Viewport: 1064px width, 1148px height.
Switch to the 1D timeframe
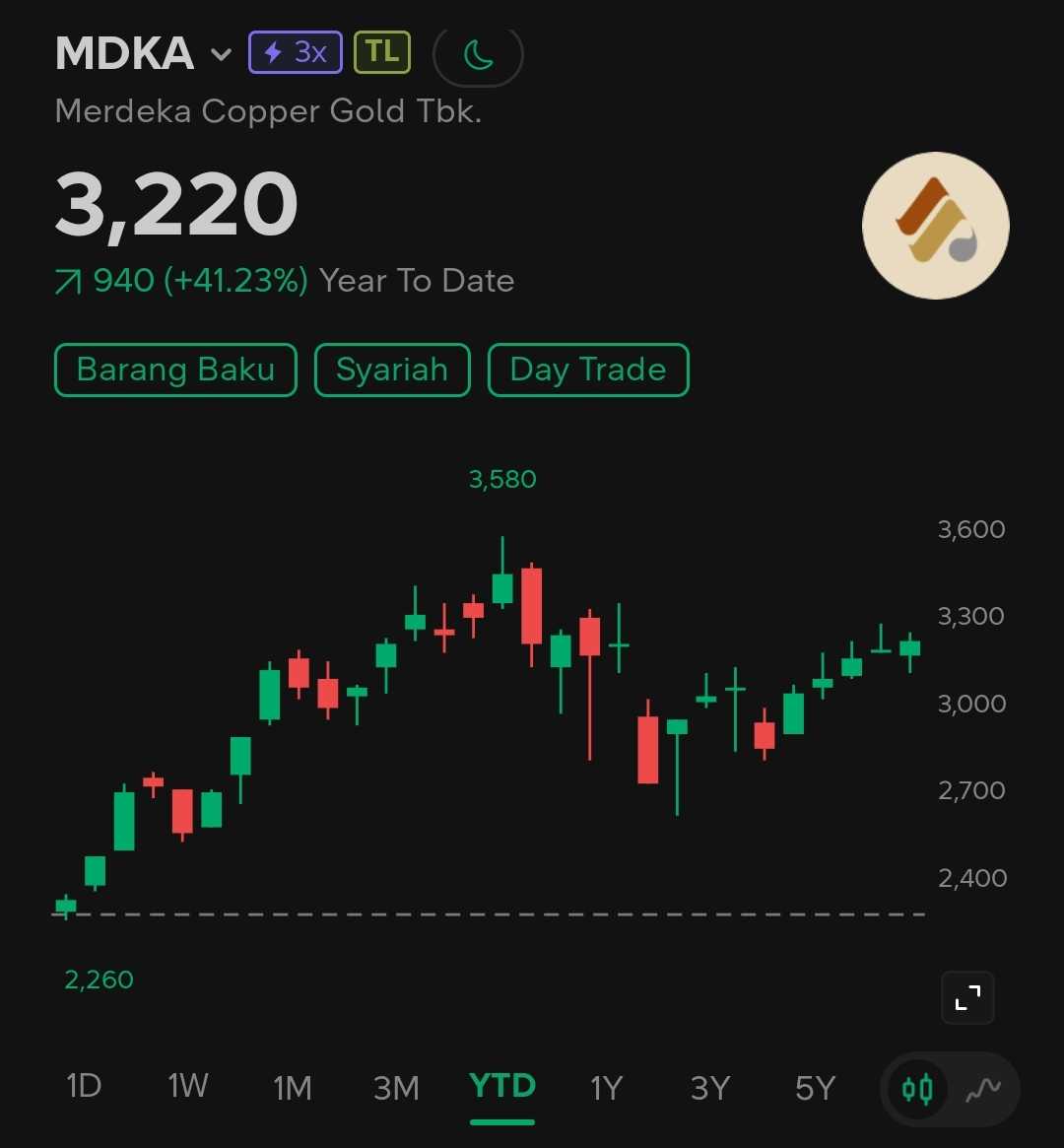point(84,1087)
